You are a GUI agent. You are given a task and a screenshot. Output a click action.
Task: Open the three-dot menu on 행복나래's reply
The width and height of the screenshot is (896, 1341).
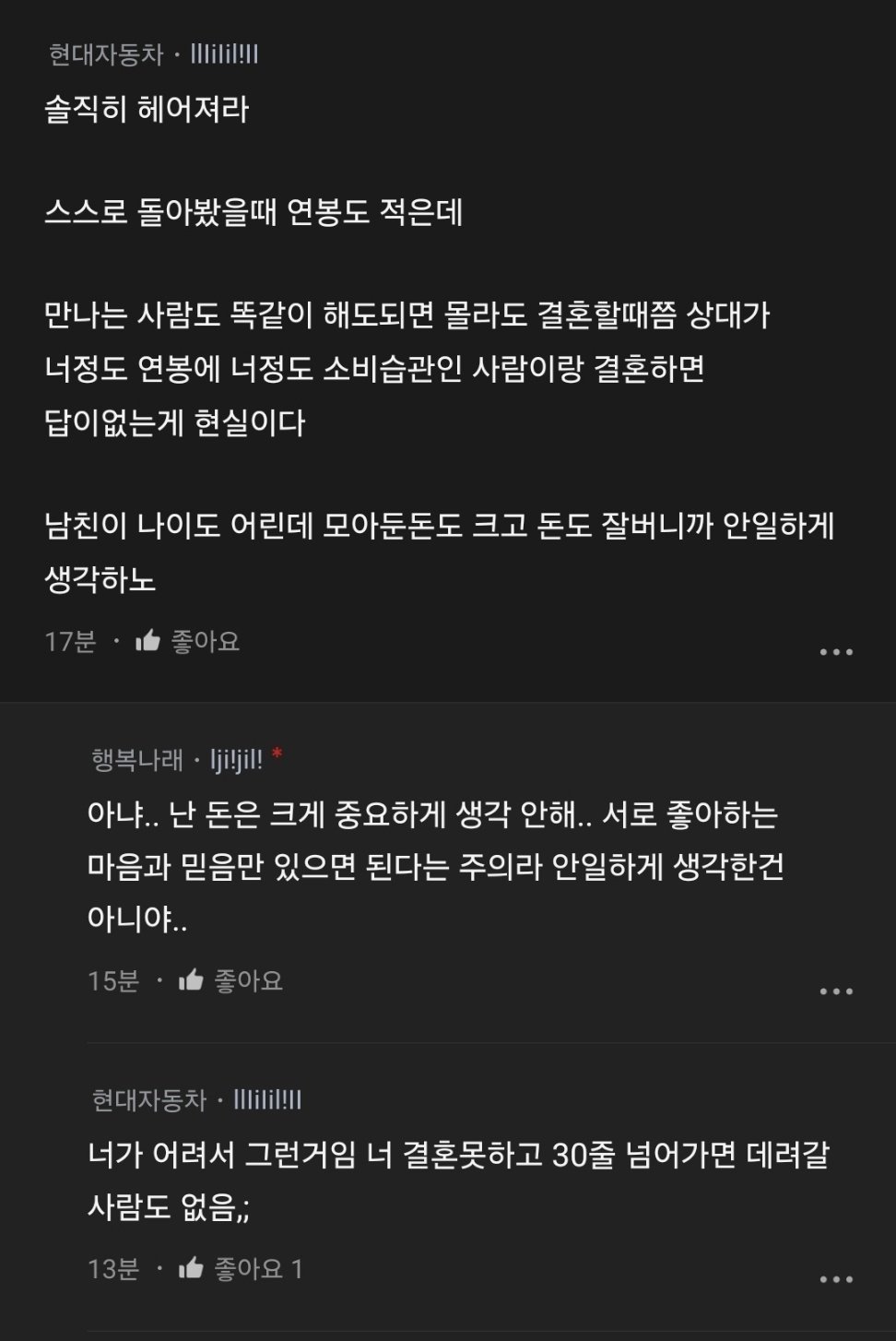click(x=836, y=991)
